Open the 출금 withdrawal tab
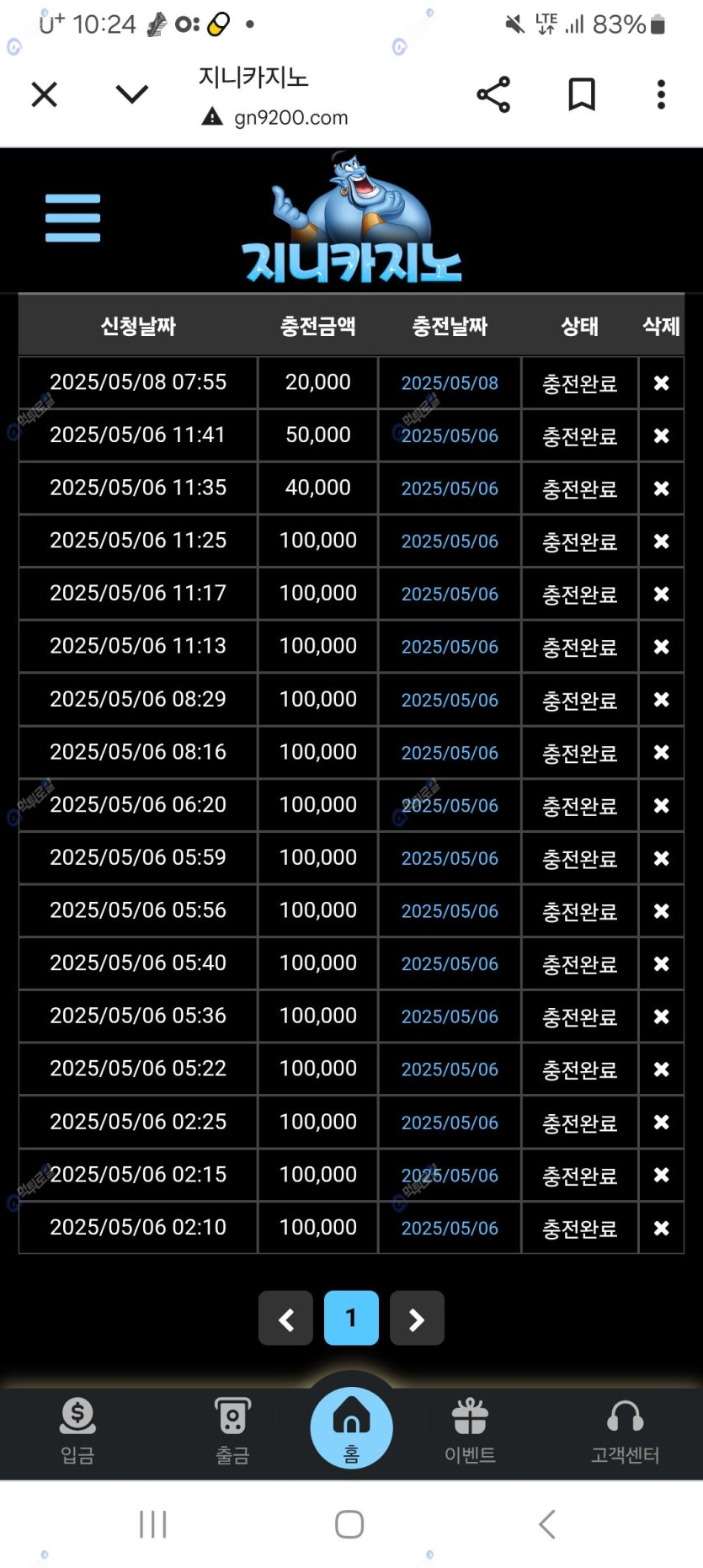 pos(232,1431)
